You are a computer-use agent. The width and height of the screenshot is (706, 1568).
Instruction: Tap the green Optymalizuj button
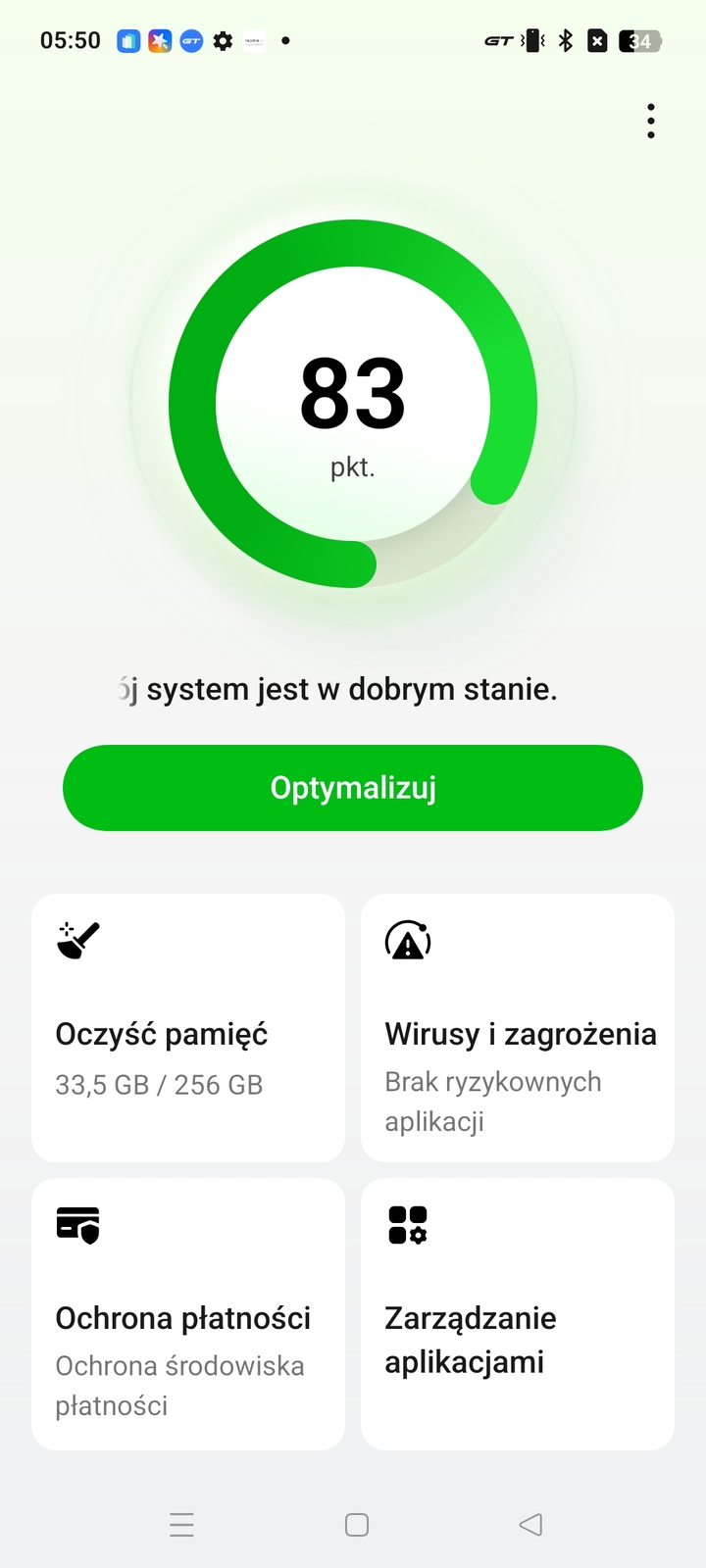[x=353, y=788]
